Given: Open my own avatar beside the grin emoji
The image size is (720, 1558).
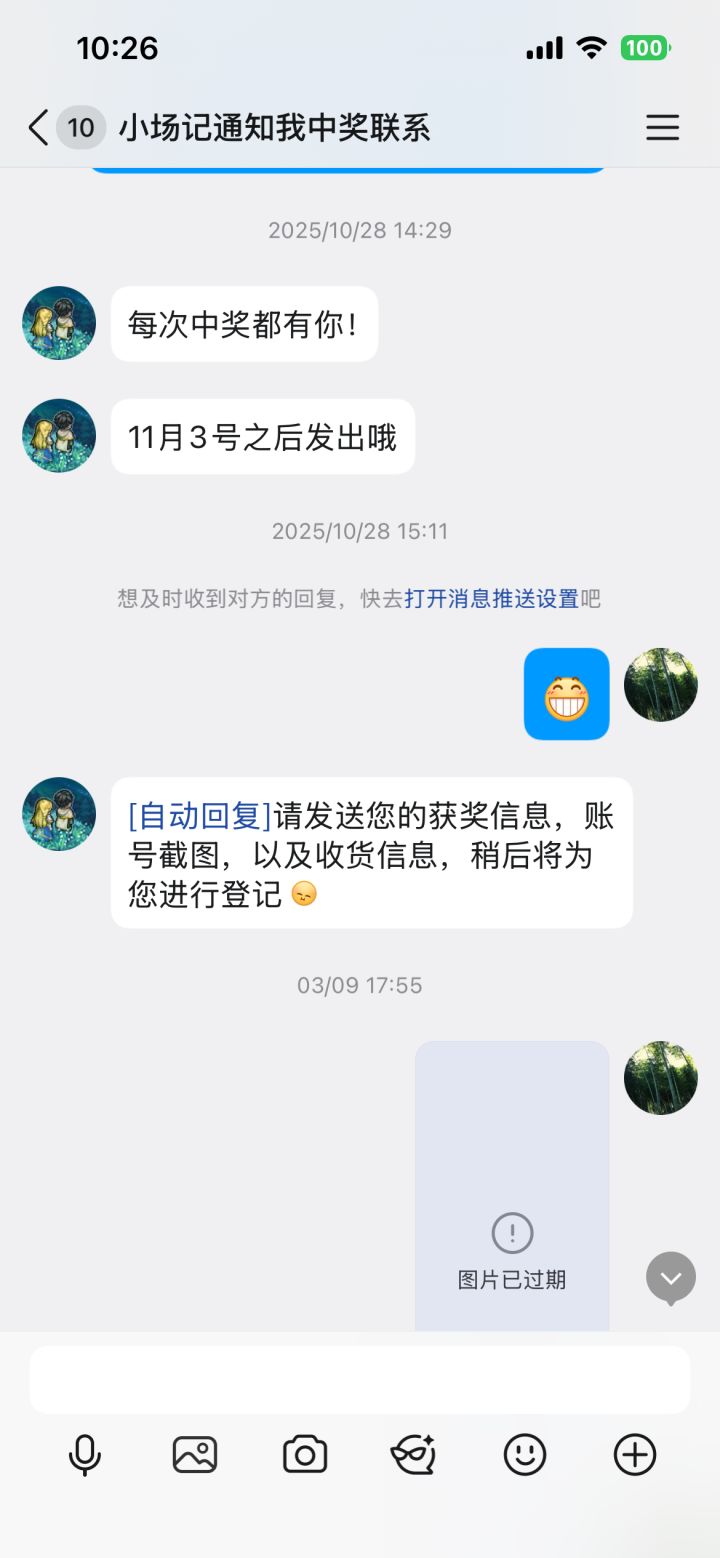Looking at the screenshot, I should pyautogui.click(x=661, y=685).
